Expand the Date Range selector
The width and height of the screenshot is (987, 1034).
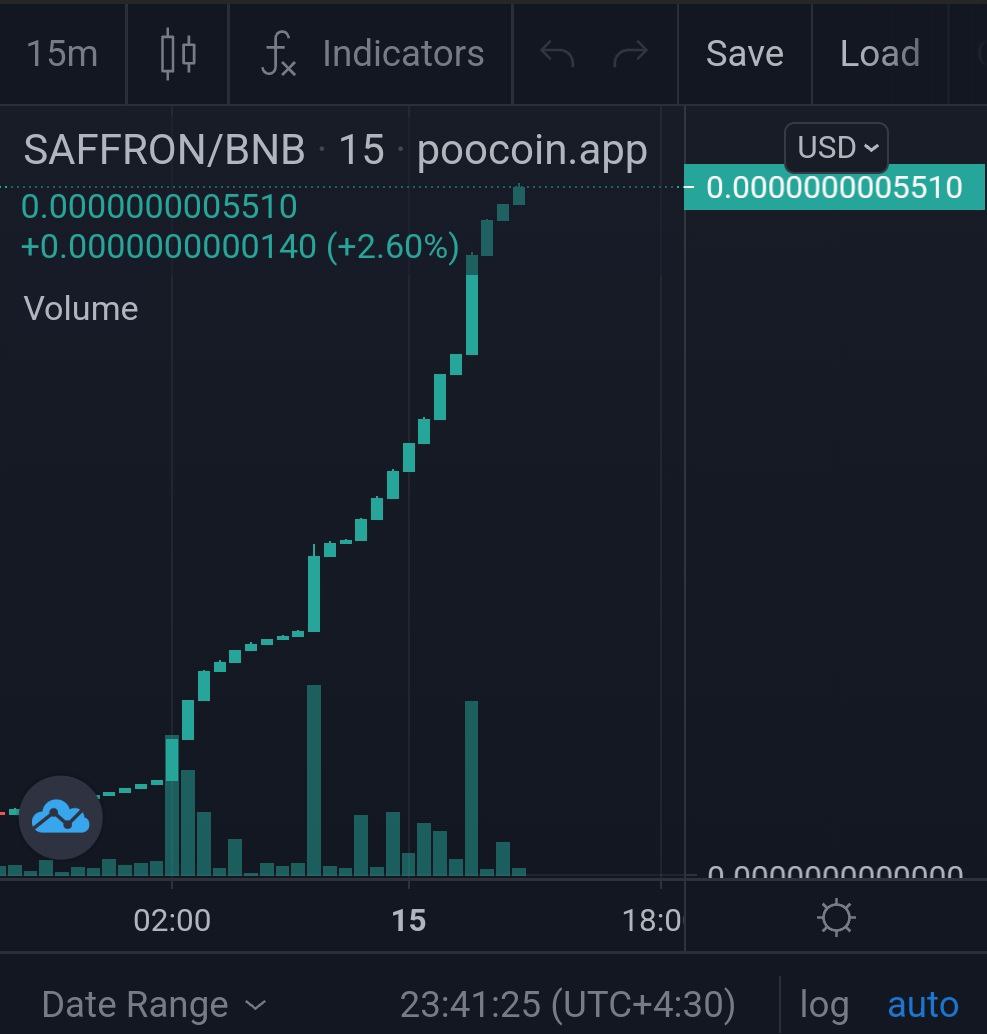155,1004
